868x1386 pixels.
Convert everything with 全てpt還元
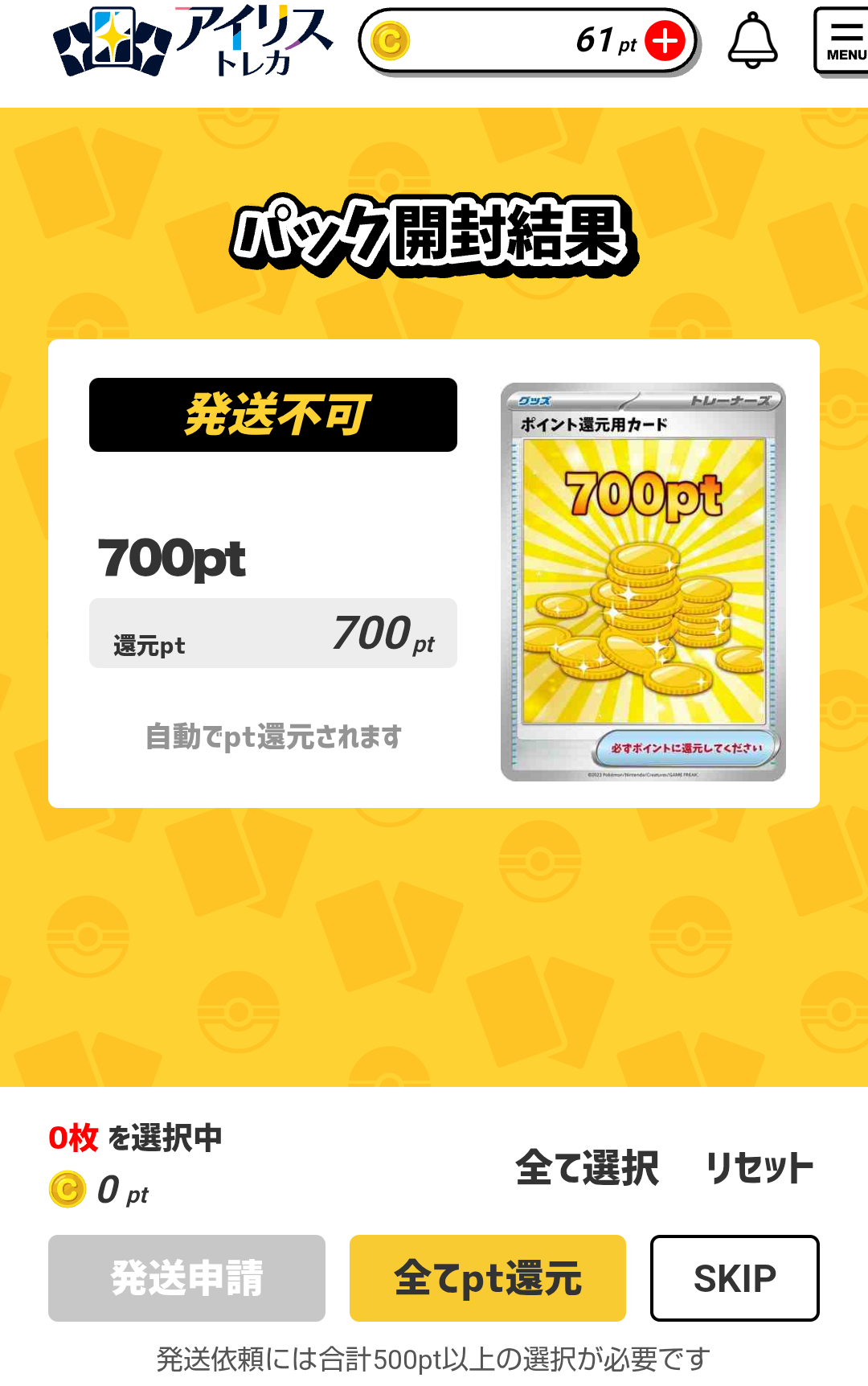click(x=487, y=1277)
